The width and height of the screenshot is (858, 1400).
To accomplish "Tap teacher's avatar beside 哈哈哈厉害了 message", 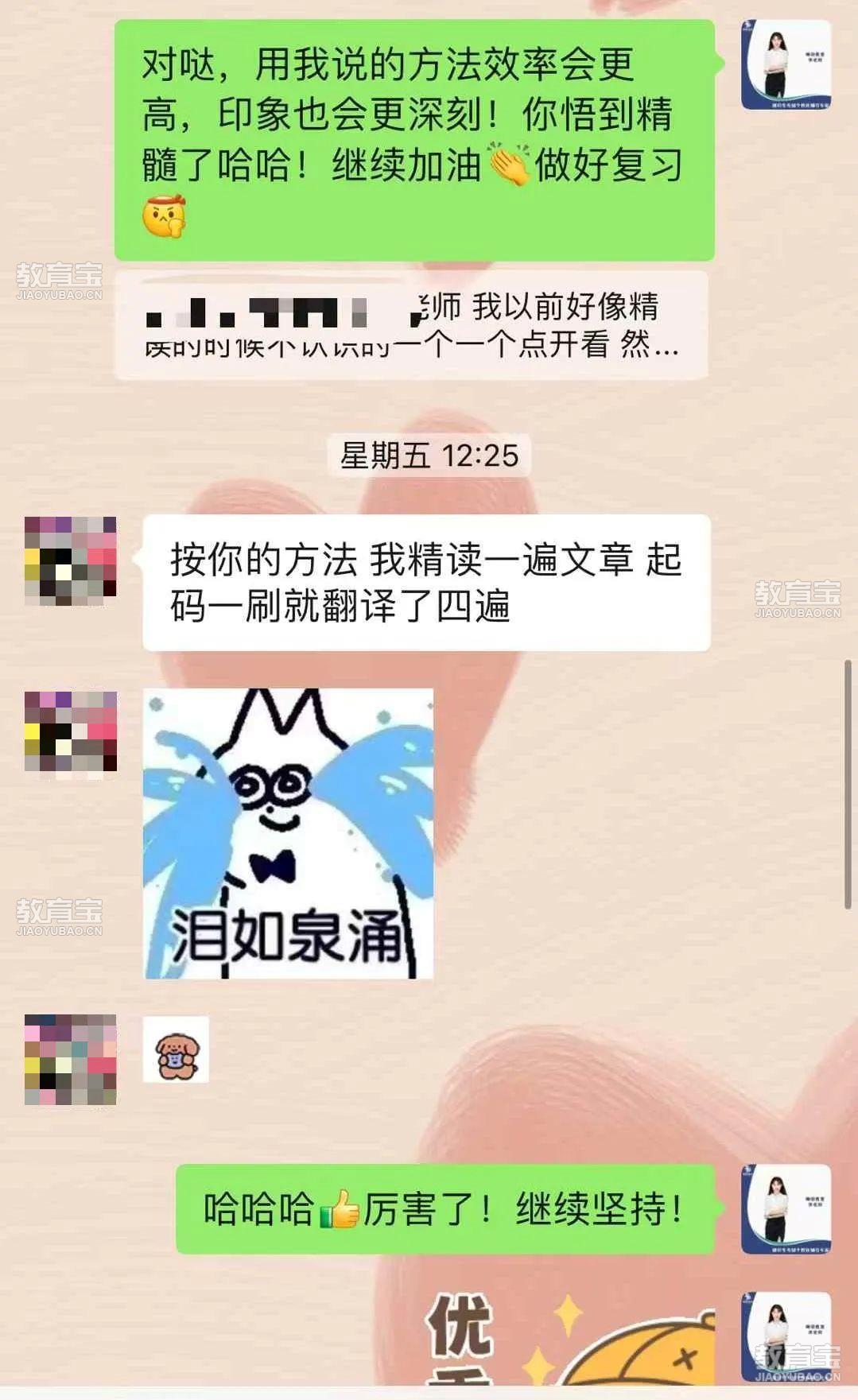I will 786,1208.
